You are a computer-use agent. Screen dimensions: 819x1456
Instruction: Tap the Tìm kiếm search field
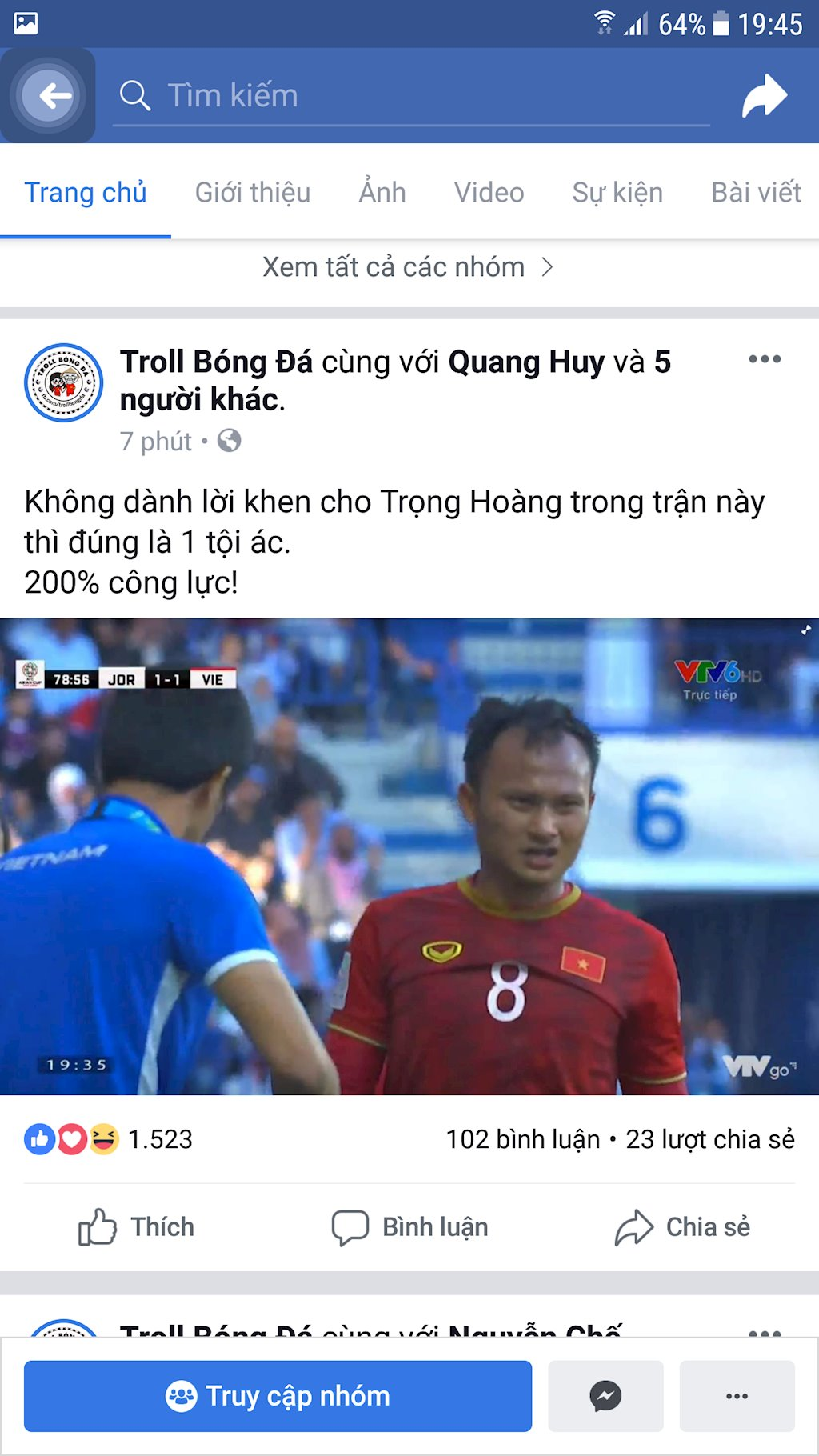(409, 96)
